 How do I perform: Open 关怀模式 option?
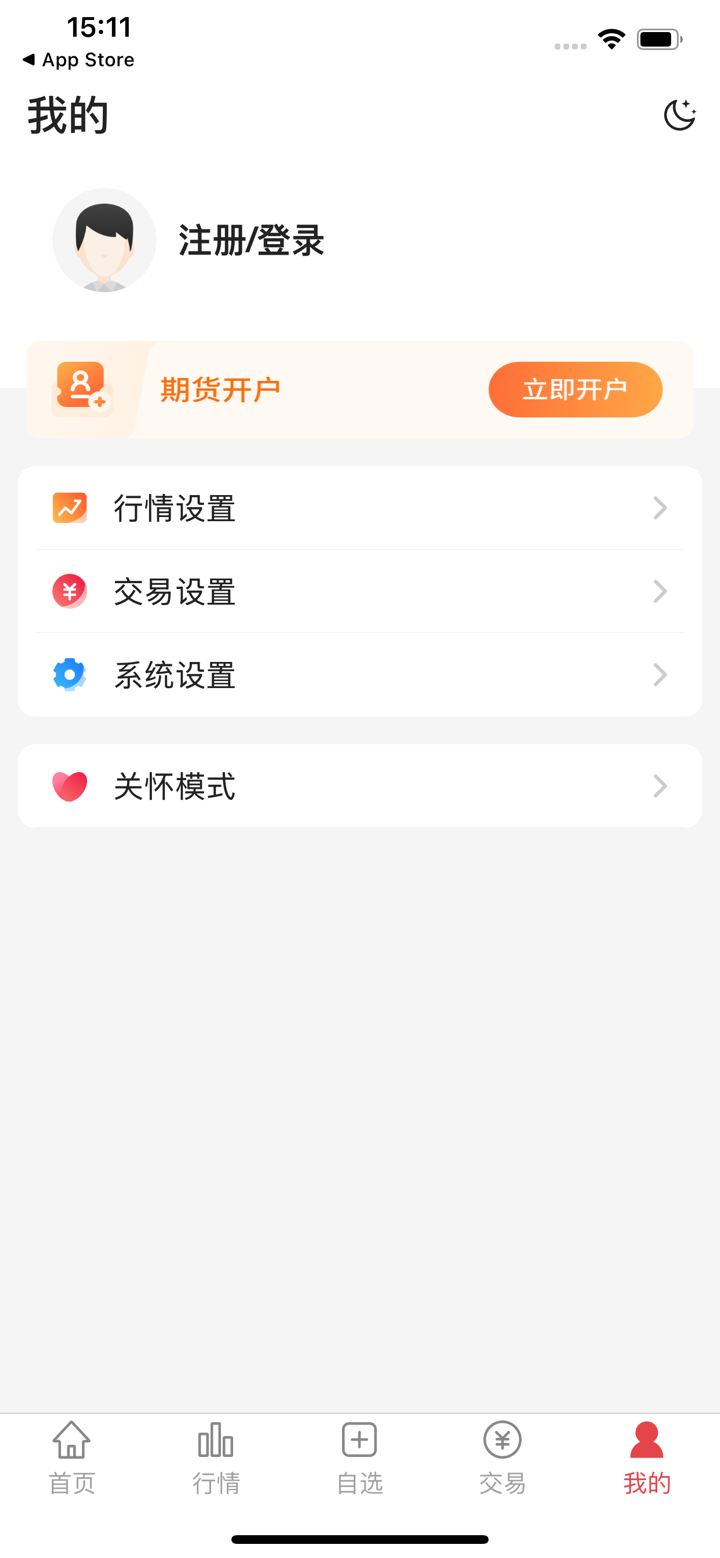[x=360, y=786]
